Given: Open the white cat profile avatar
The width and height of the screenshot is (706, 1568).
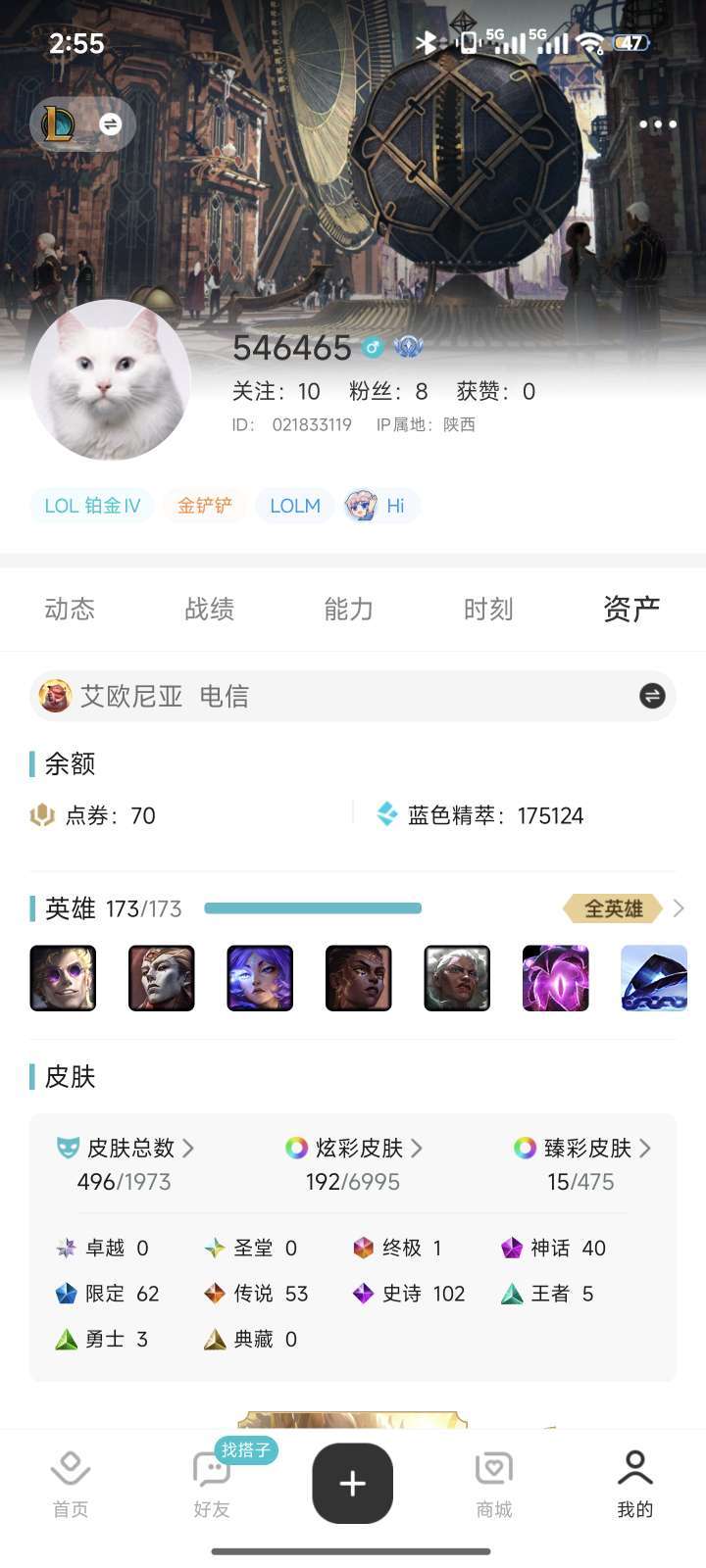Looking at the screenshot, I should coord(110,380).
